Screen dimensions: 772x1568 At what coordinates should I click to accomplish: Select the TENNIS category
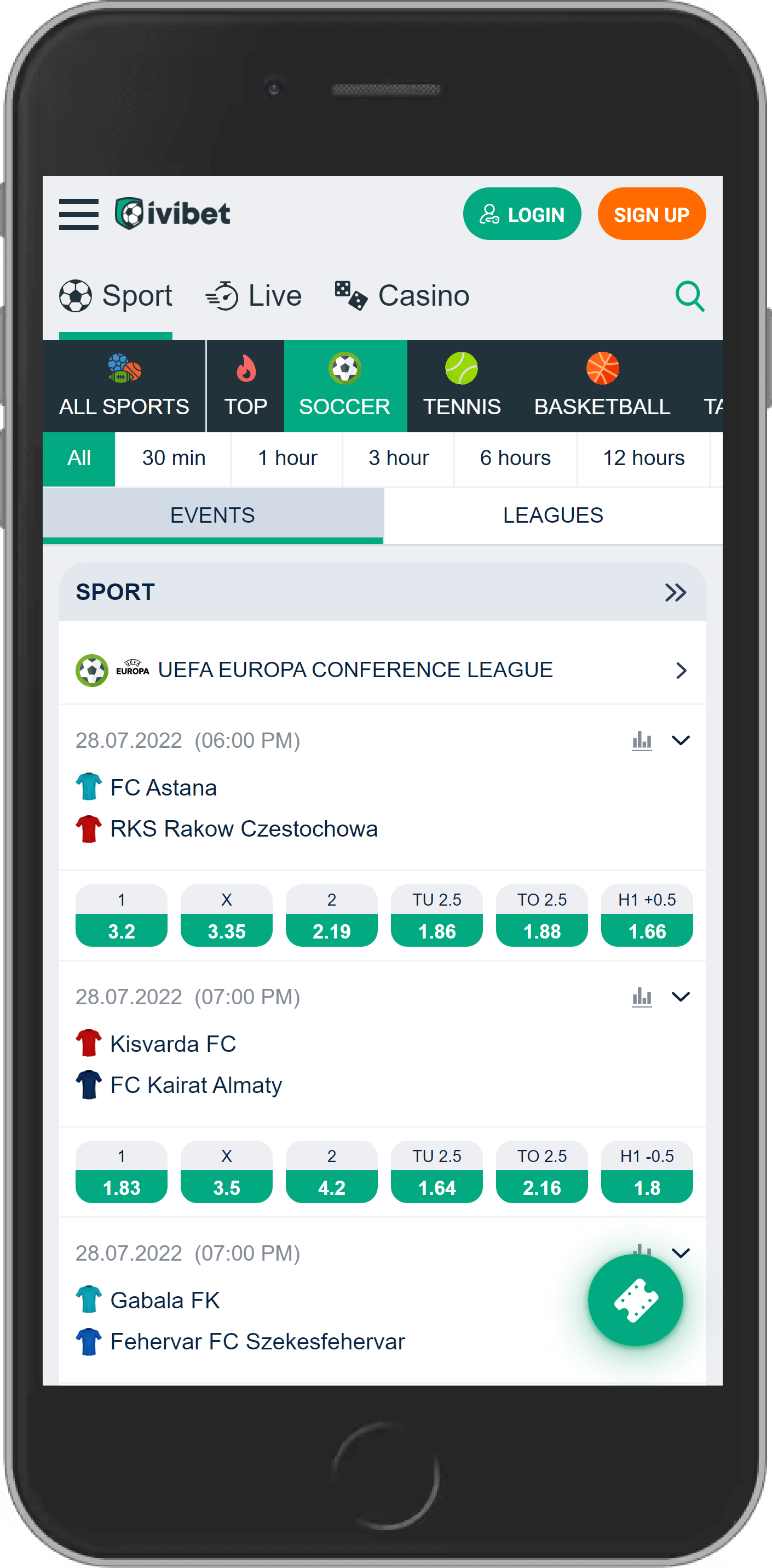tap(462, 386)
